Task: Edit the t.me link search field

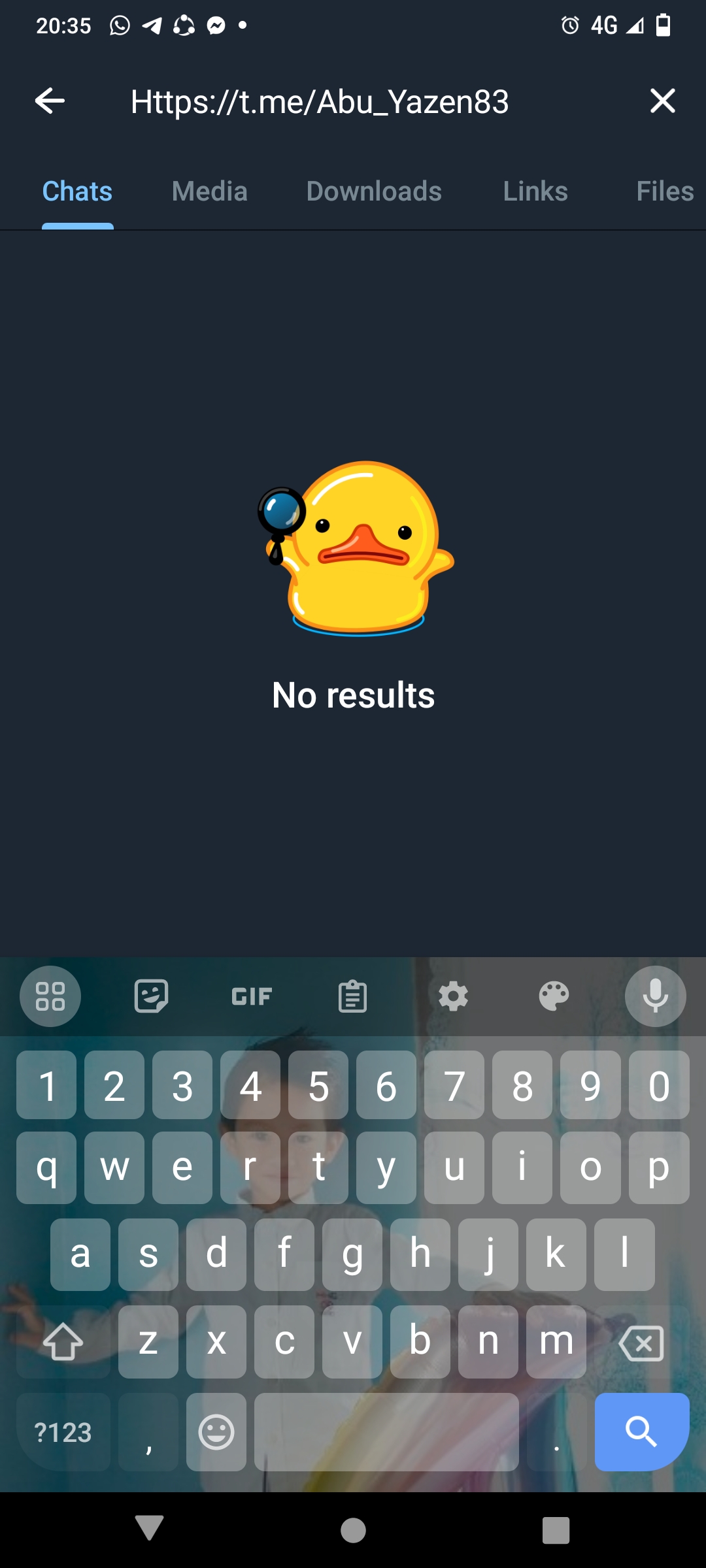Action: coord(366,101)
